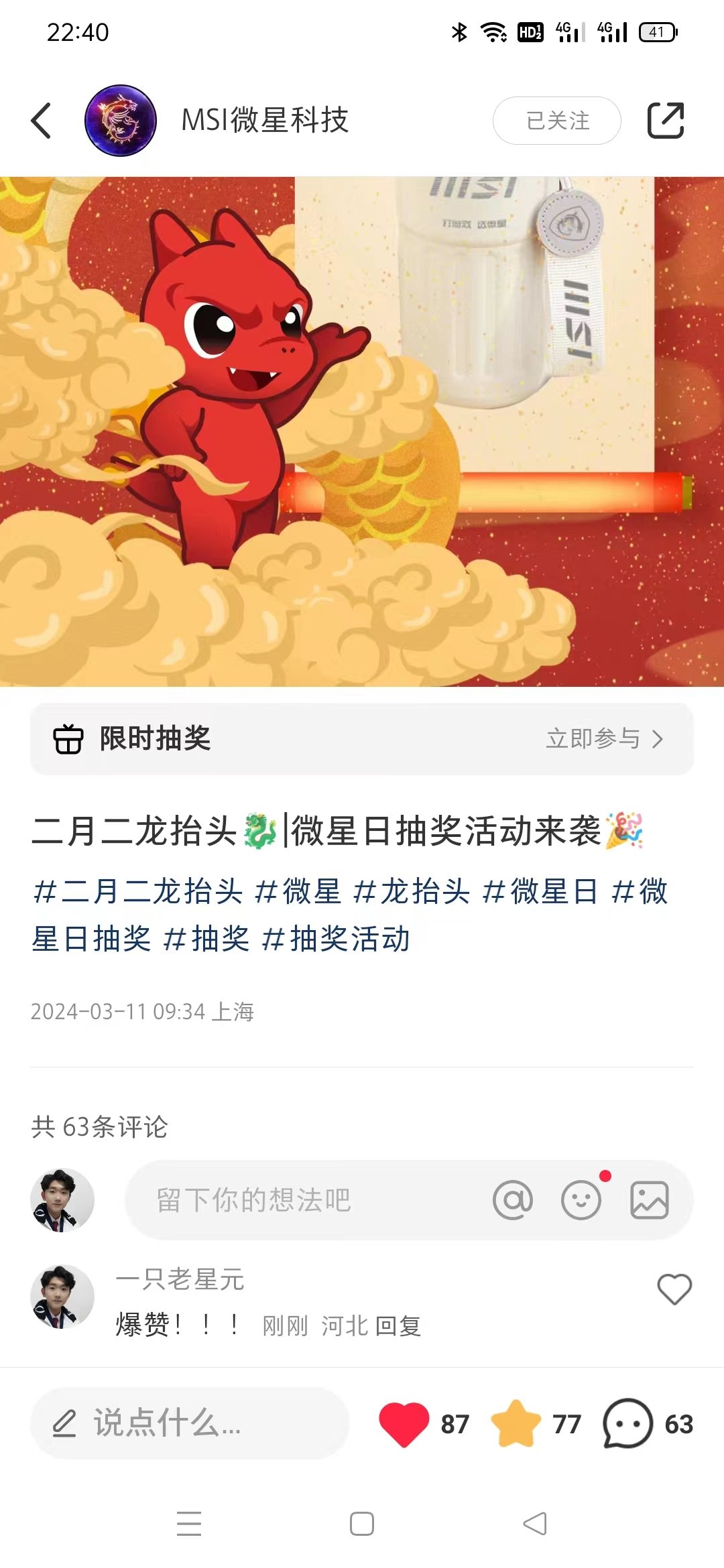Mention someone with the @ icon
724x1568 pixels.
pos(513,1199)
